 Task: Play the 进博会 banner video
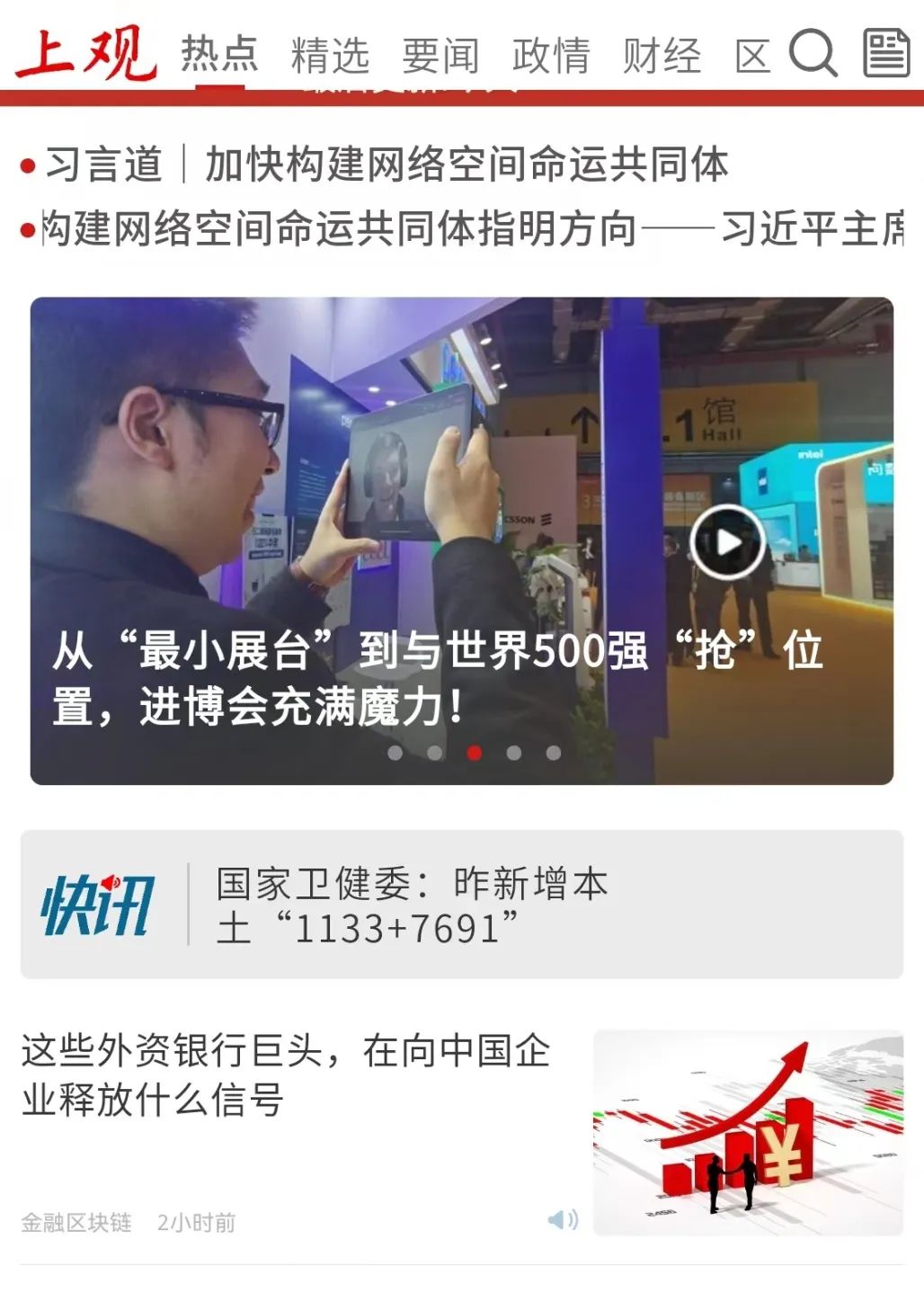(x=727, y=541)
